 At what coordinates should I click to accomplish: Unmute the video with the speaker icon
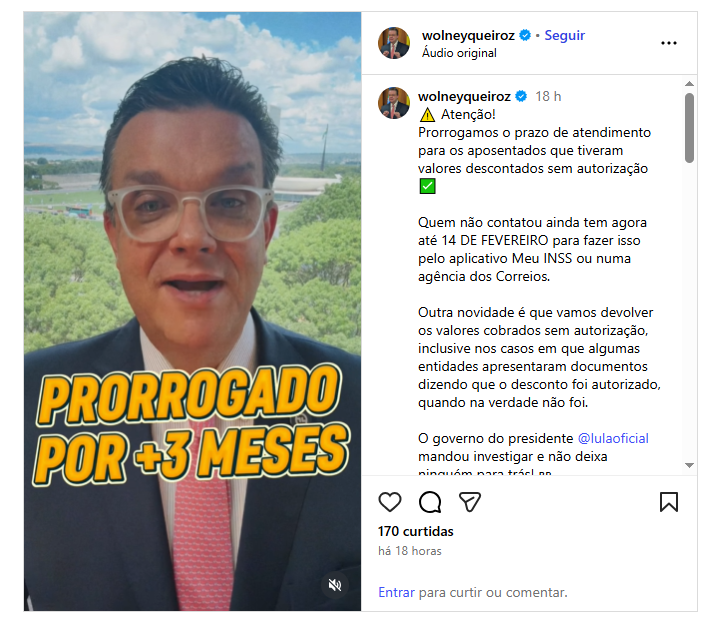tap(336, 585)
